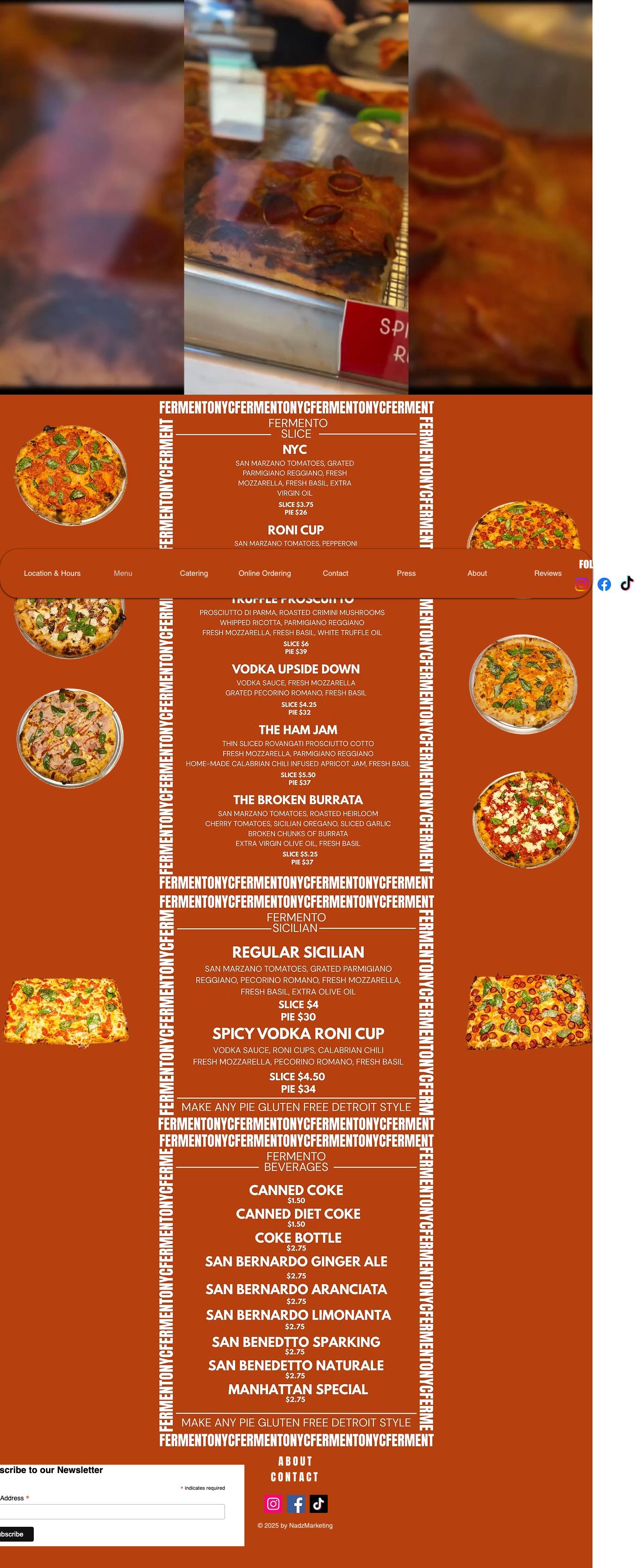Tap the footer CONTACT link

coord(295,1477)
